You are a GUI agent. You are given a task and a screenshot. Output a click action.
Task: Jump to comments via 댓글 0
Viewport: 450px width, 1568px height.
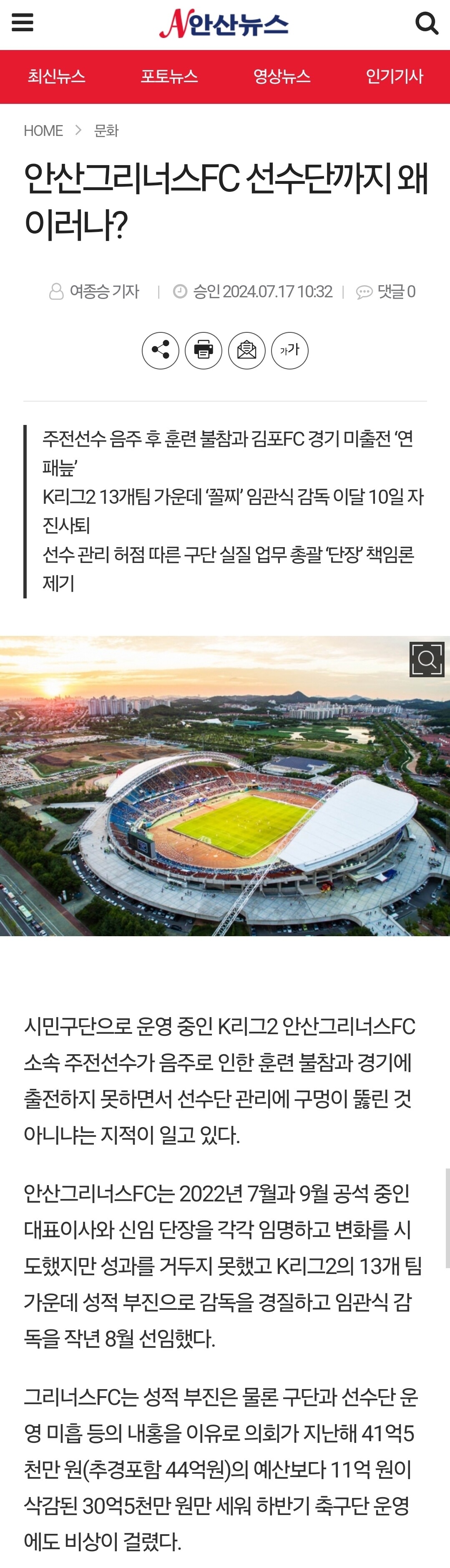click(386, 291)
